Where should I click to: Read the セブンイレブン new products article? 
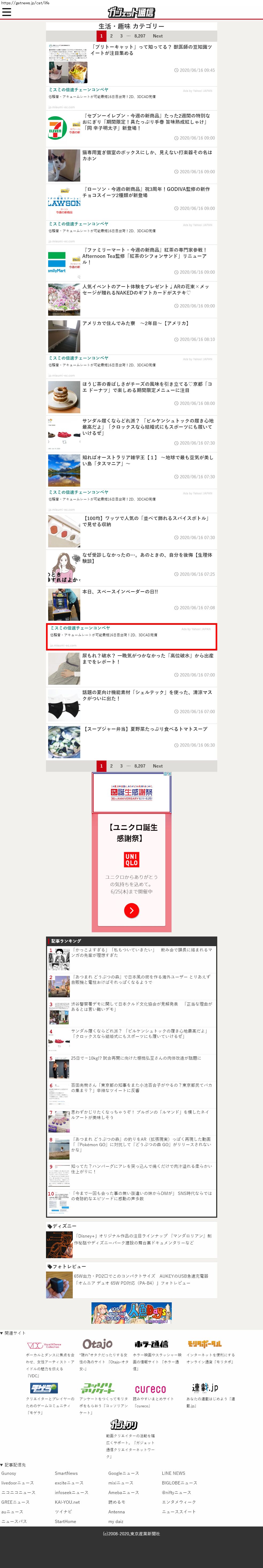[146, 122]
